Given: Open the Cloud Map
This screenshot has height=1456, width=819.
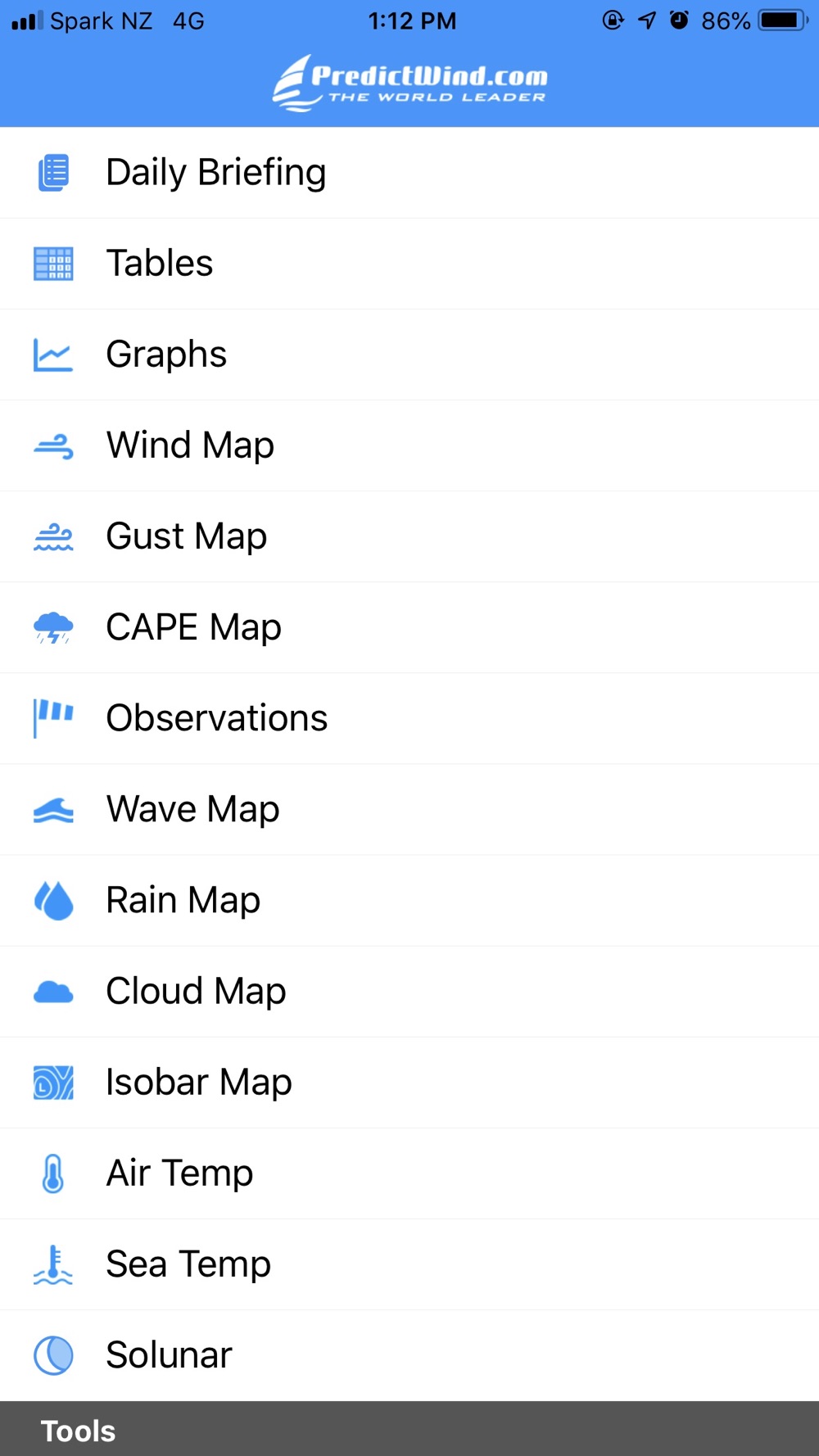Looking at the screenshot, I should pos(409,991).
